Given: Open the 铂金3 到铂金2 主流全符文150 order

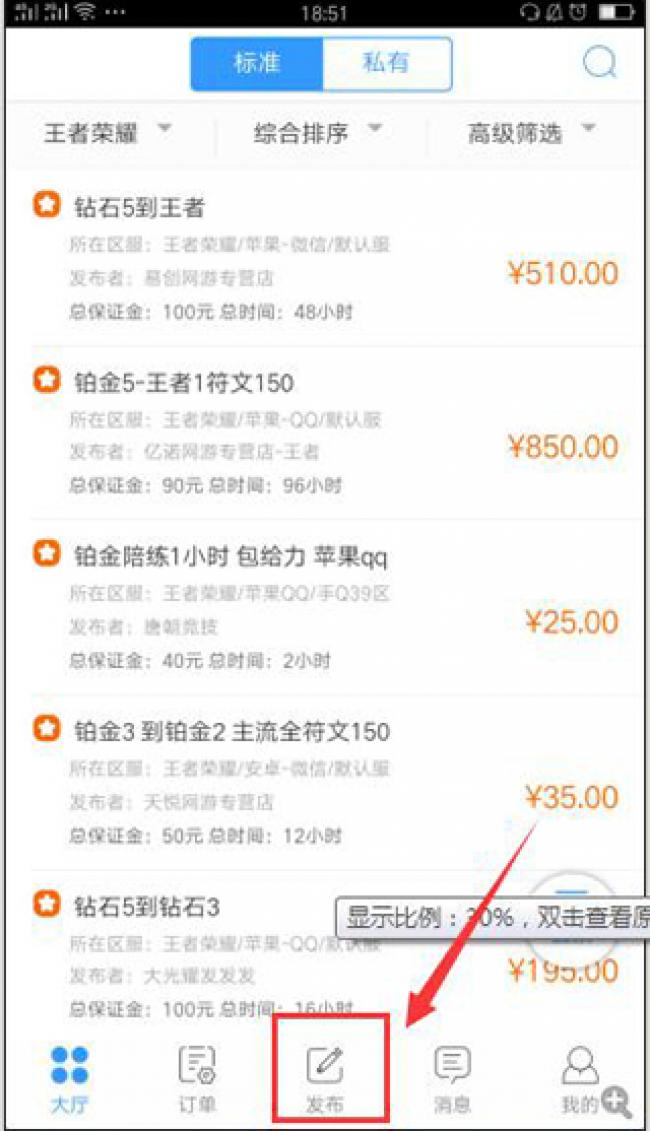Looking at the screenshot, I should click(300, 781).
